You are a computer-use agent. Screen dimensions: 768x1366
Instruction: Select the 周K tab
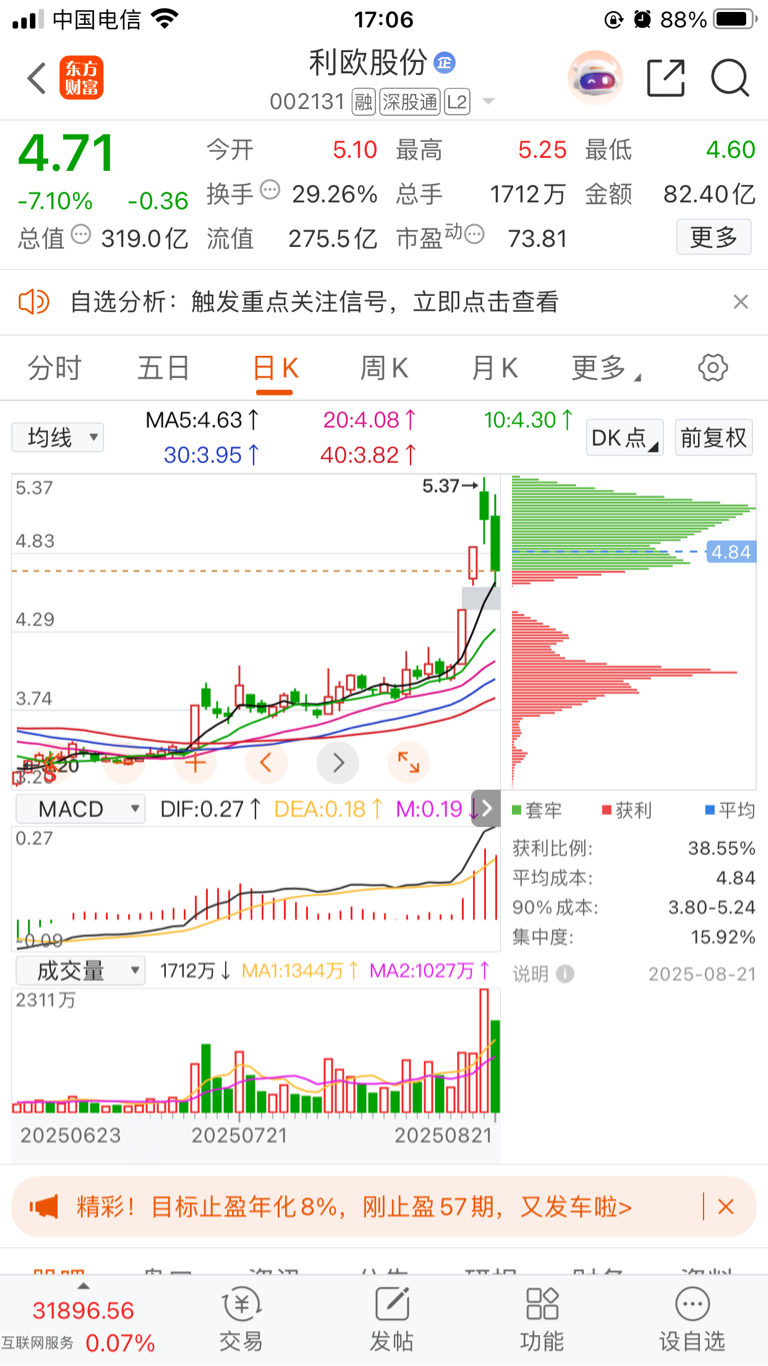pos(384,368)
